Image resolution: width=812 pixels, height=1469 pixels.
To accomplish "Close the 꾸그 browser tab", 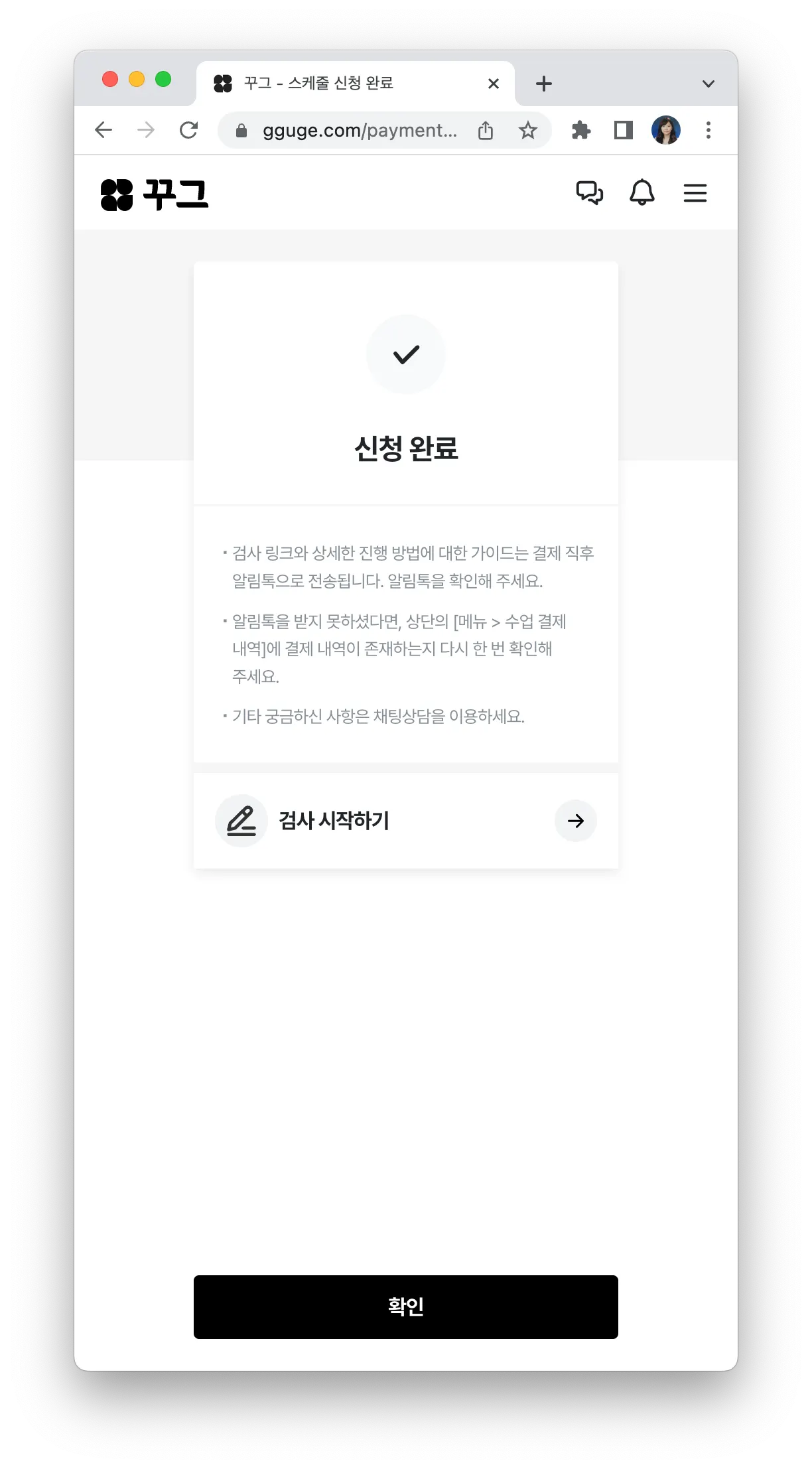I will (x=493, y=84).
